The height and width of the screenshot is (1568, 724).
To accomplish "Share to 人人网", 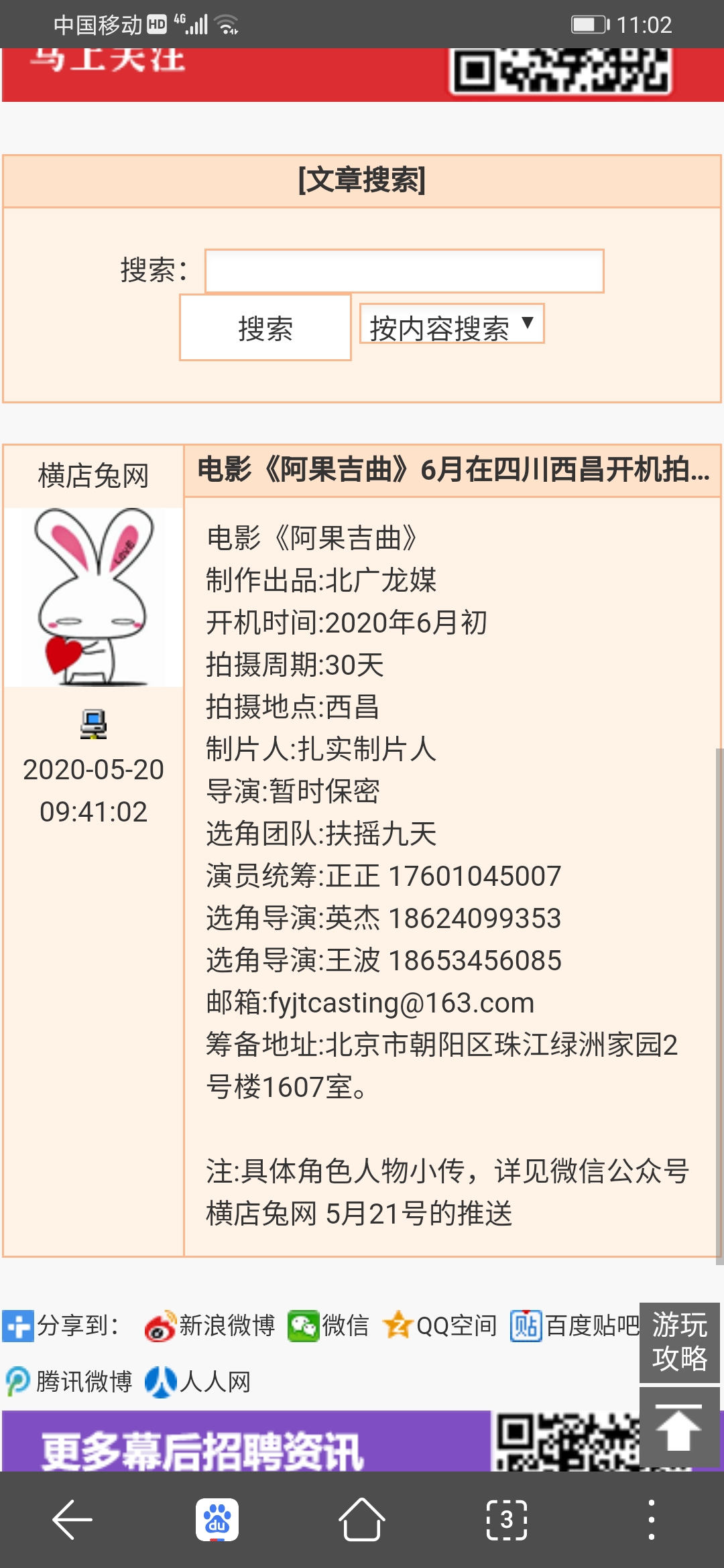I will pyautogui.click(x=198, y=1382).
